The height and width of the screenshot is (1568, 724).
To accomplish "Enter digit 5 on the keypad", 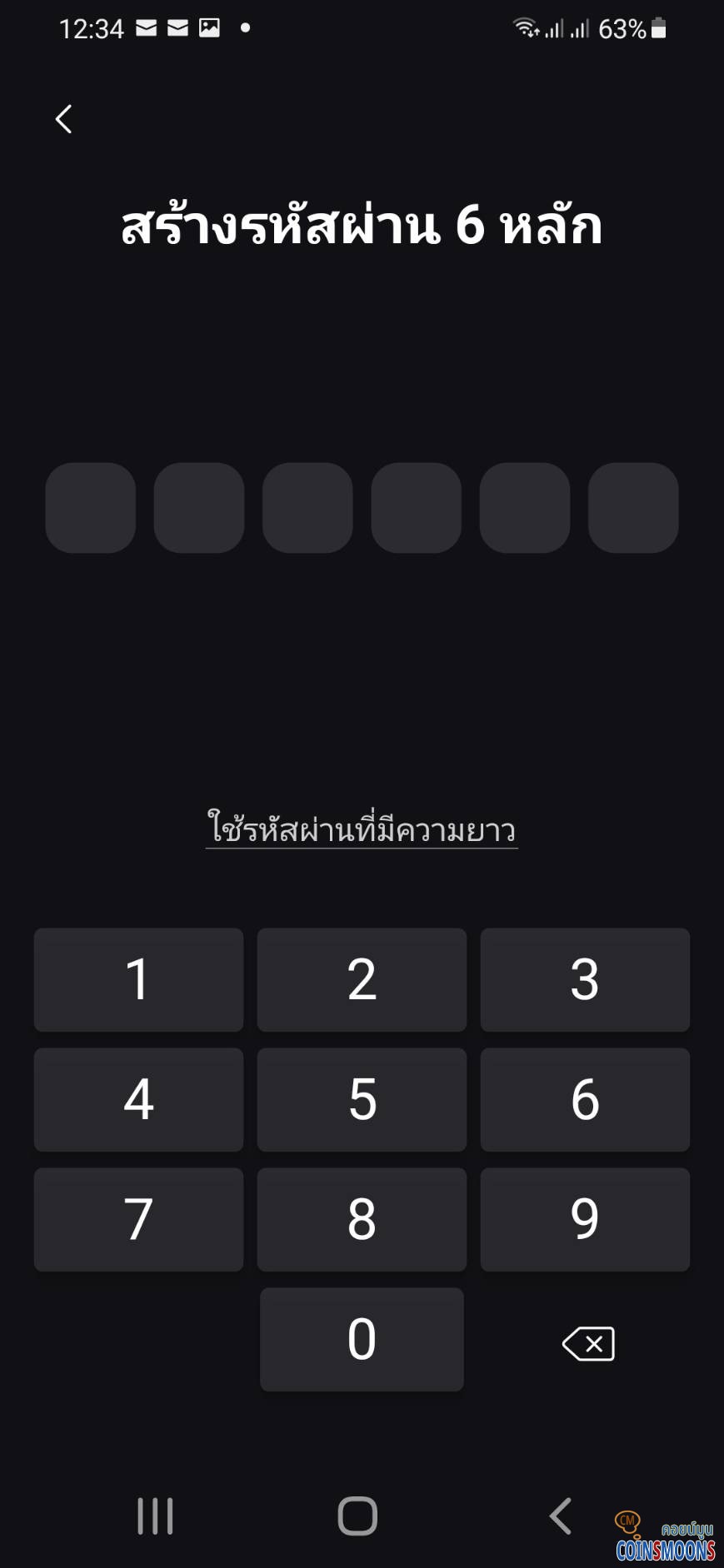I will [362, 1099].
